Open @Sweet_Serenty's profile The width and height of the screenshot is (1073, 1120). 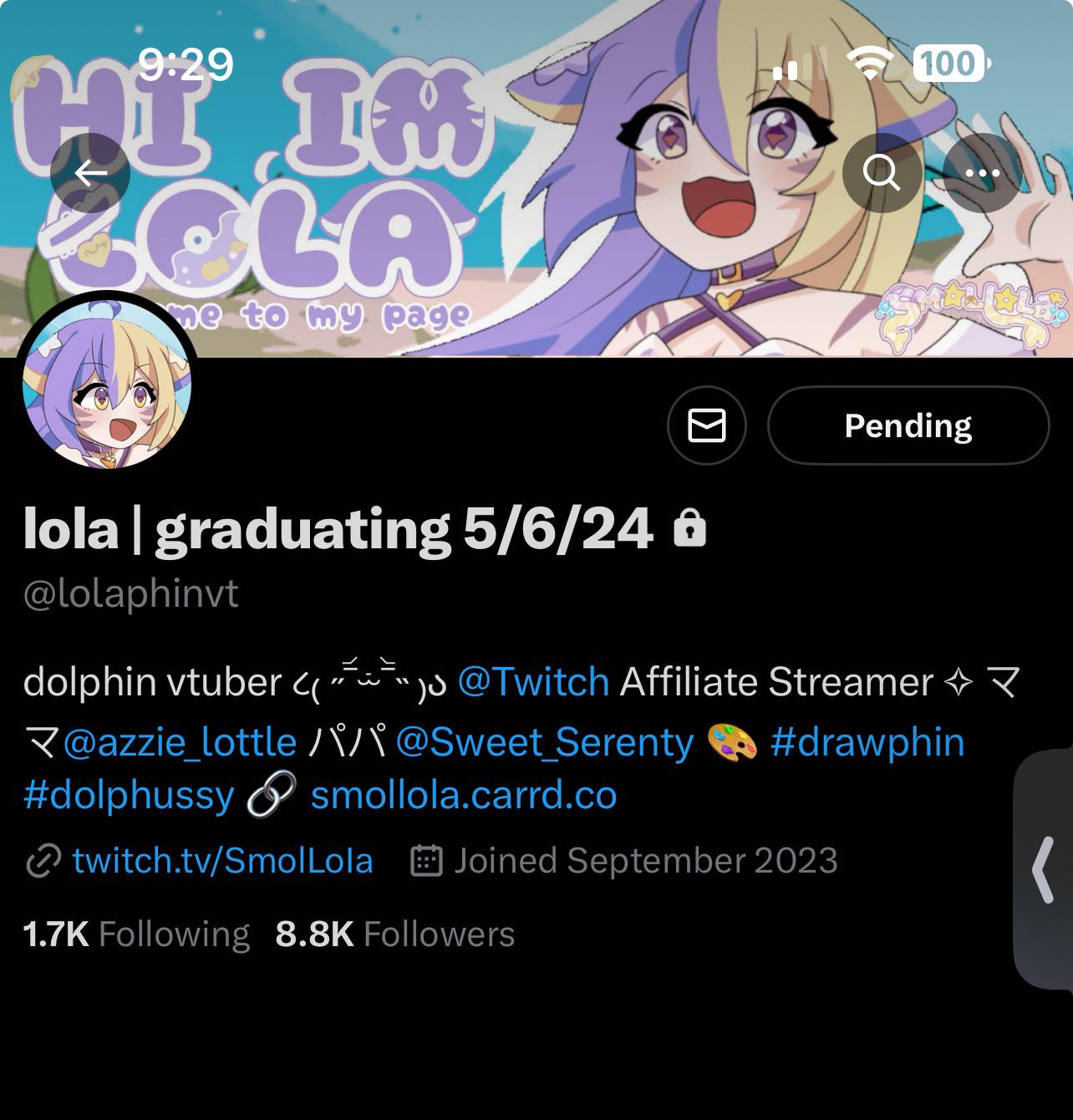544,742
